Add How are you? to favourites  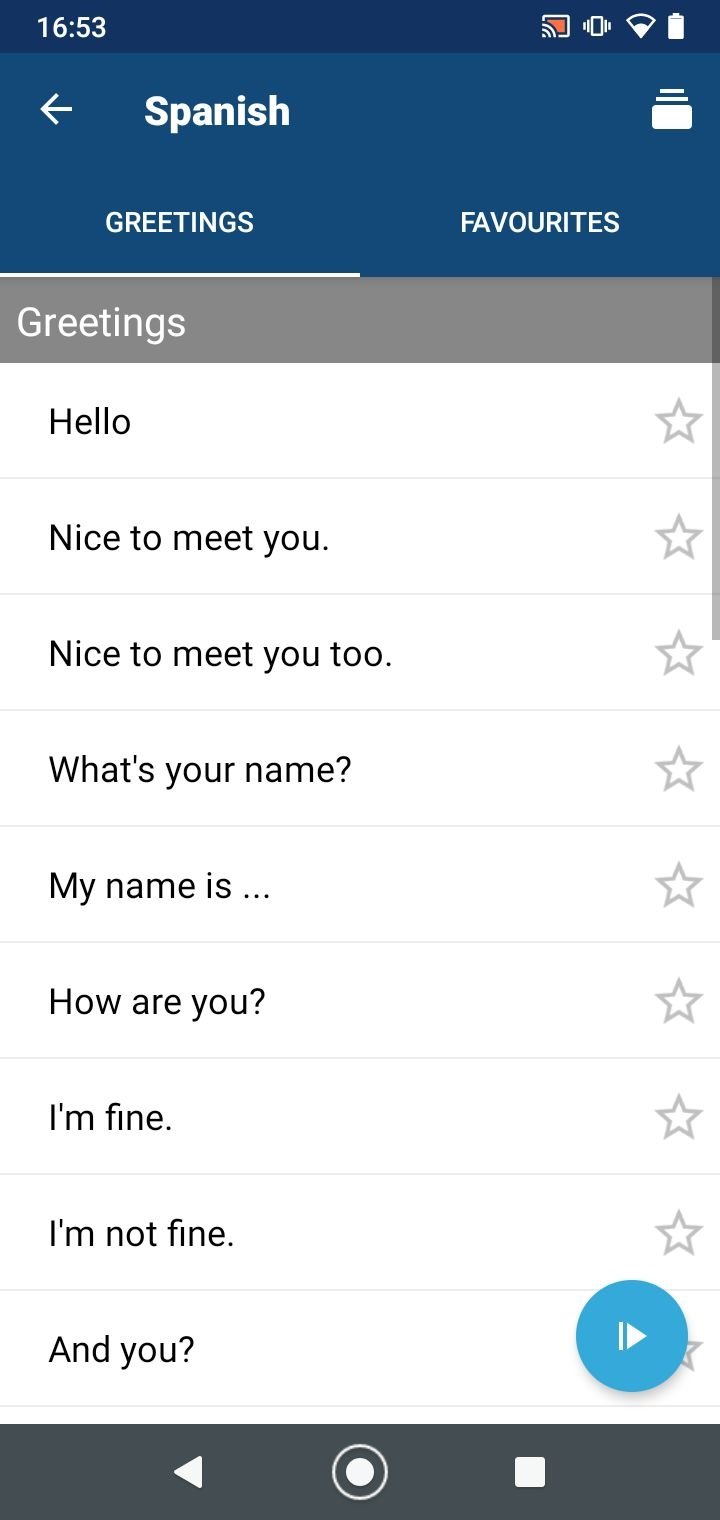[679, 1002]
